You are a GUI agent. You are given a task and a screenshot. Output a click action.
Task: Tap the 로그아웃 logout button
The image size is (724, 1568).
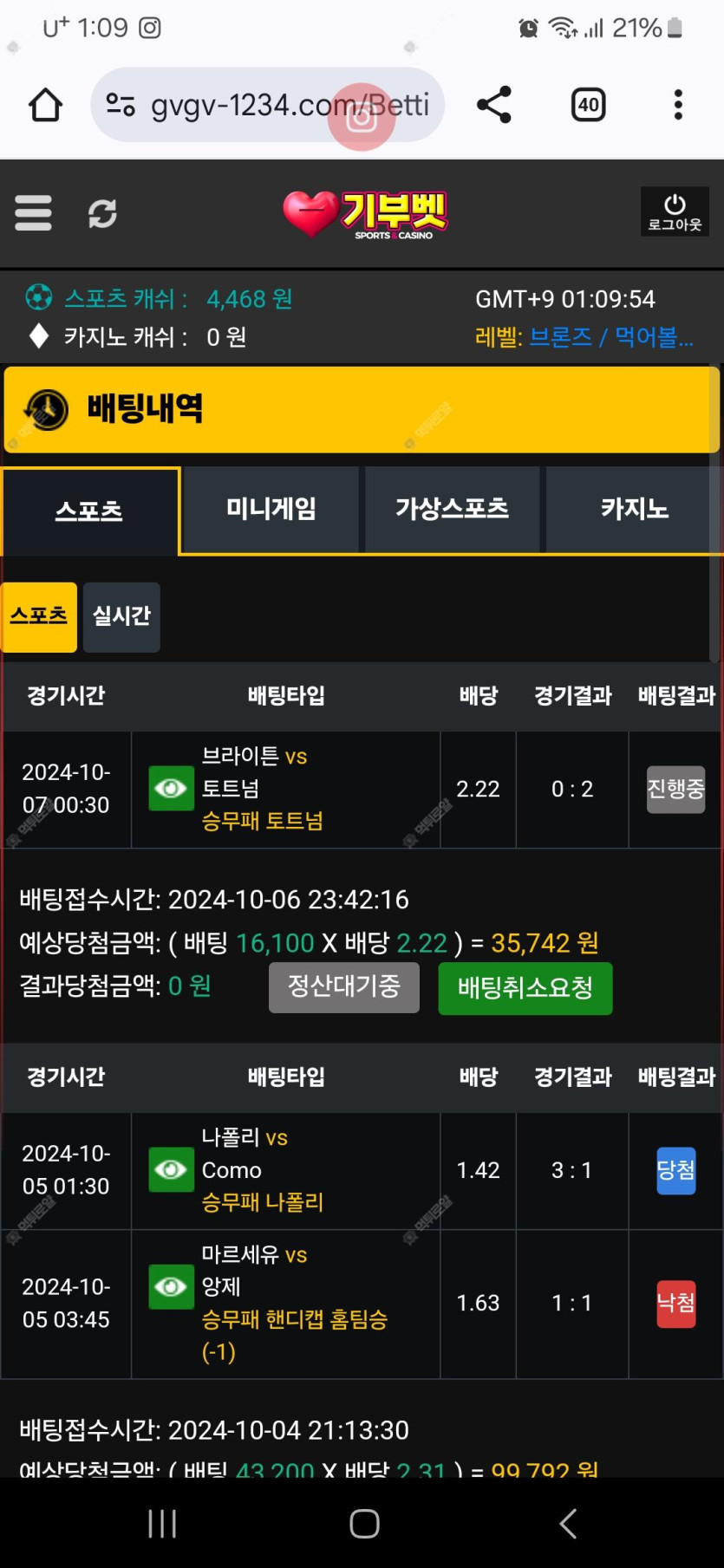click(x=675, y=212)
